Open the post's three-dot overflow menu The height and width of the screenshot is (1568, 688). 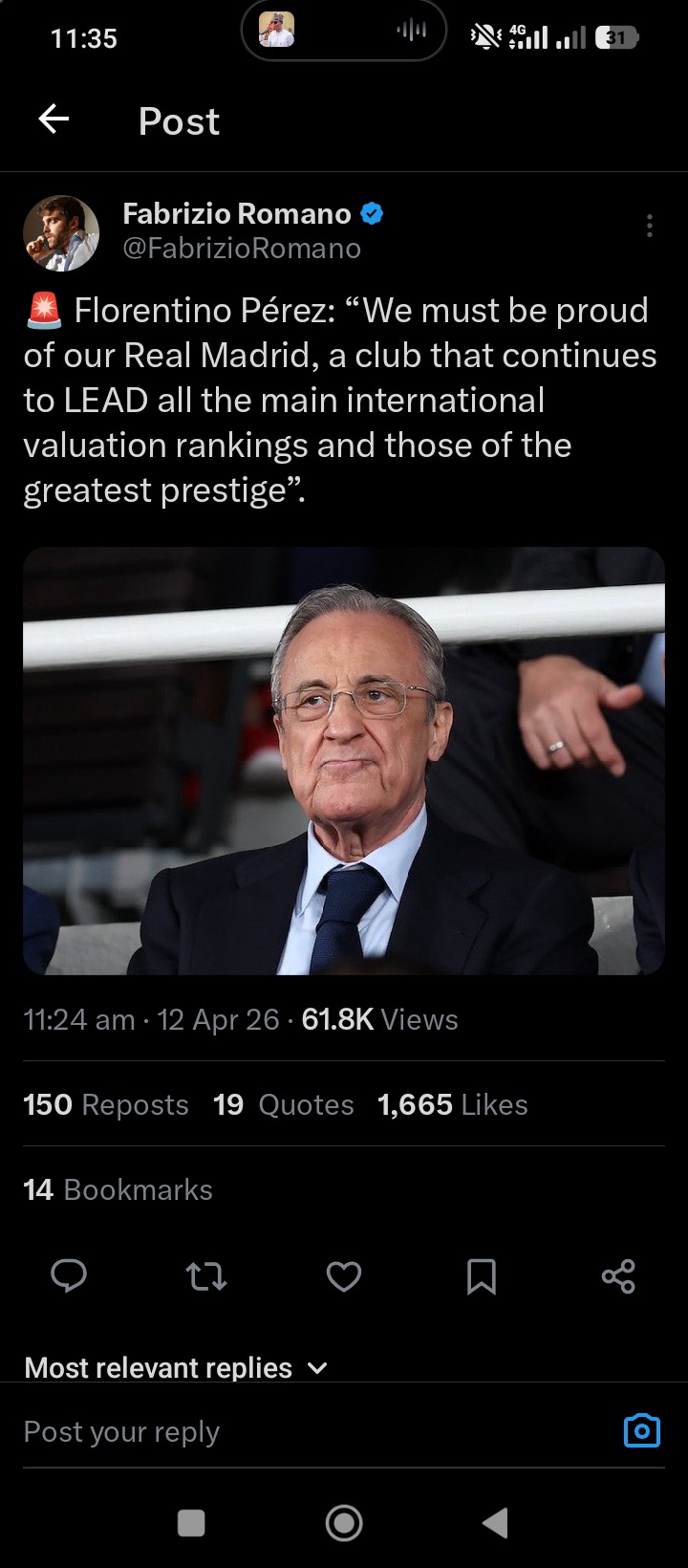pos(649,226)
